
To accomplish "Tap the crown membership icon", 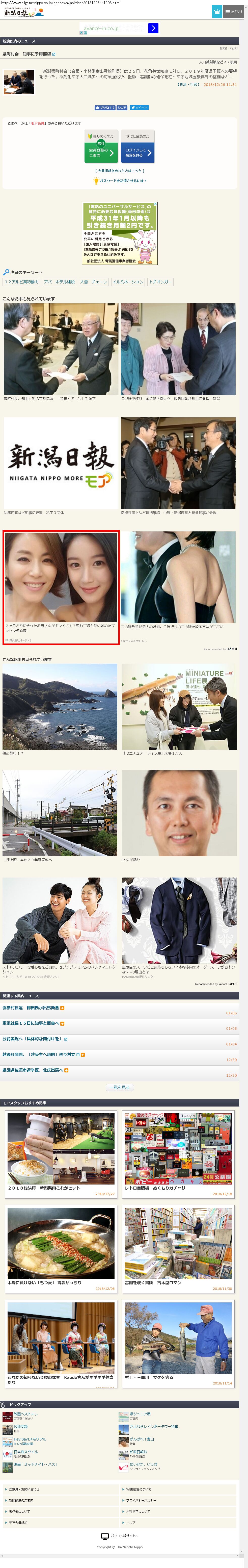I will coord(216,12).
